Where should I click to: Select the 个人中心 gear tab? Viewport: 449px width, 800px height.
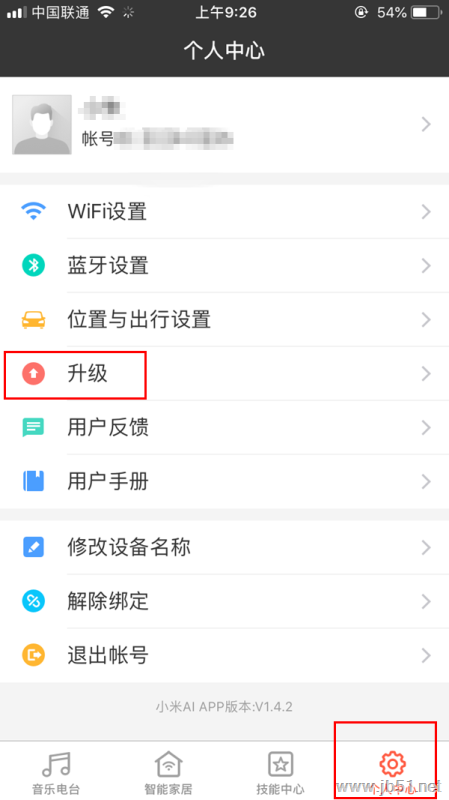pos(392,771)
